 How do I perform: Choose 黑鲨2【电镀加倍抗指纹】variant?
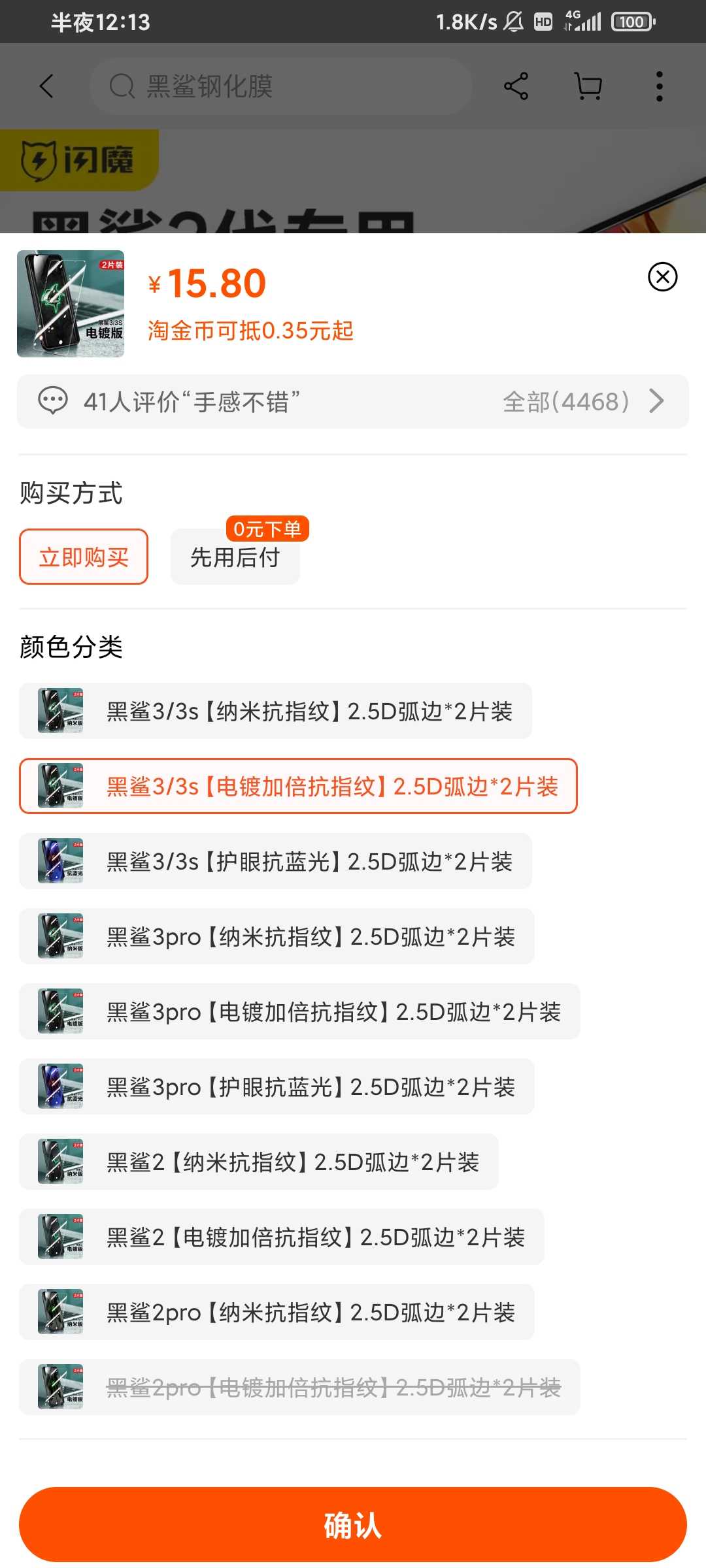point(282,1237)
